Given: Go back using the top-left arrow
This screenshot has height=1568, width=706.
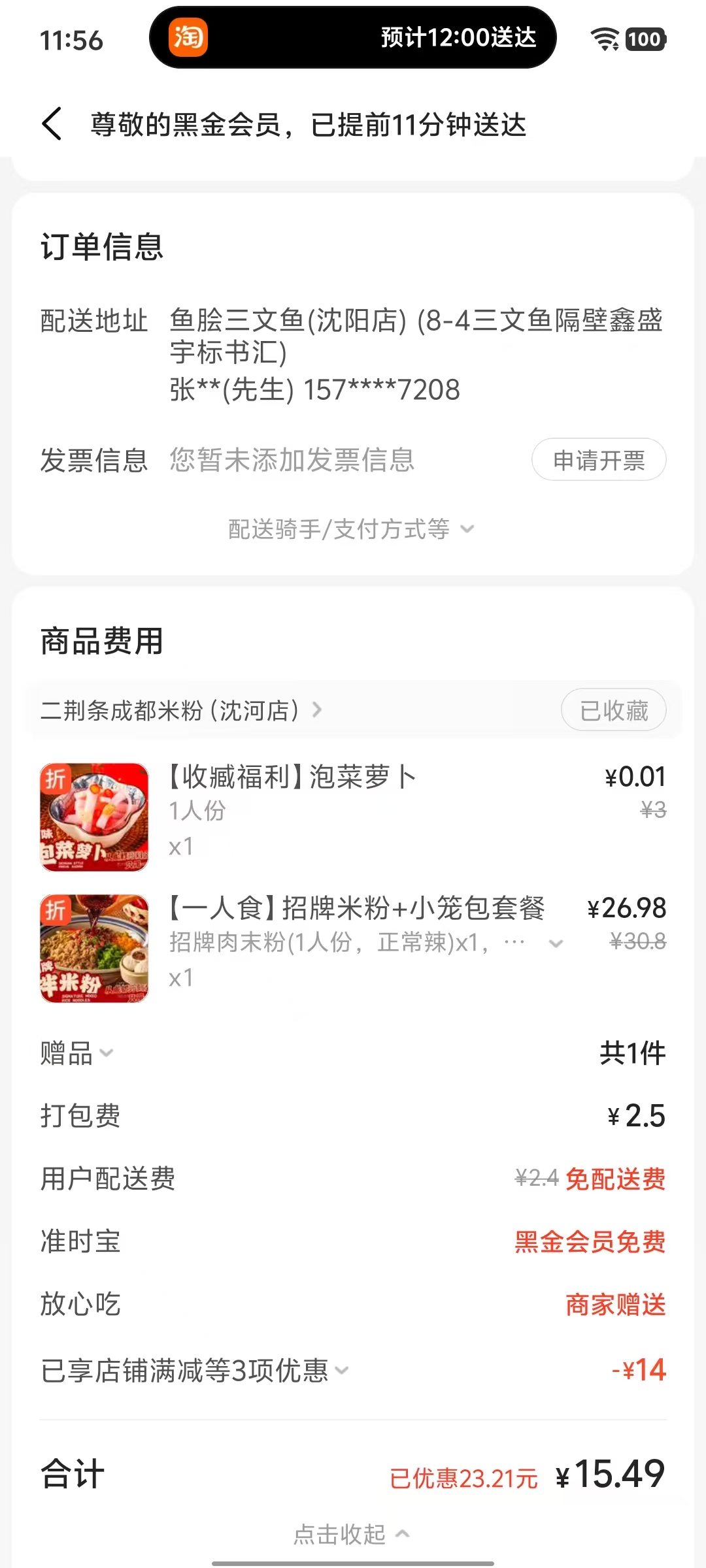Looking at the screenshot, I should pos(52,124).
